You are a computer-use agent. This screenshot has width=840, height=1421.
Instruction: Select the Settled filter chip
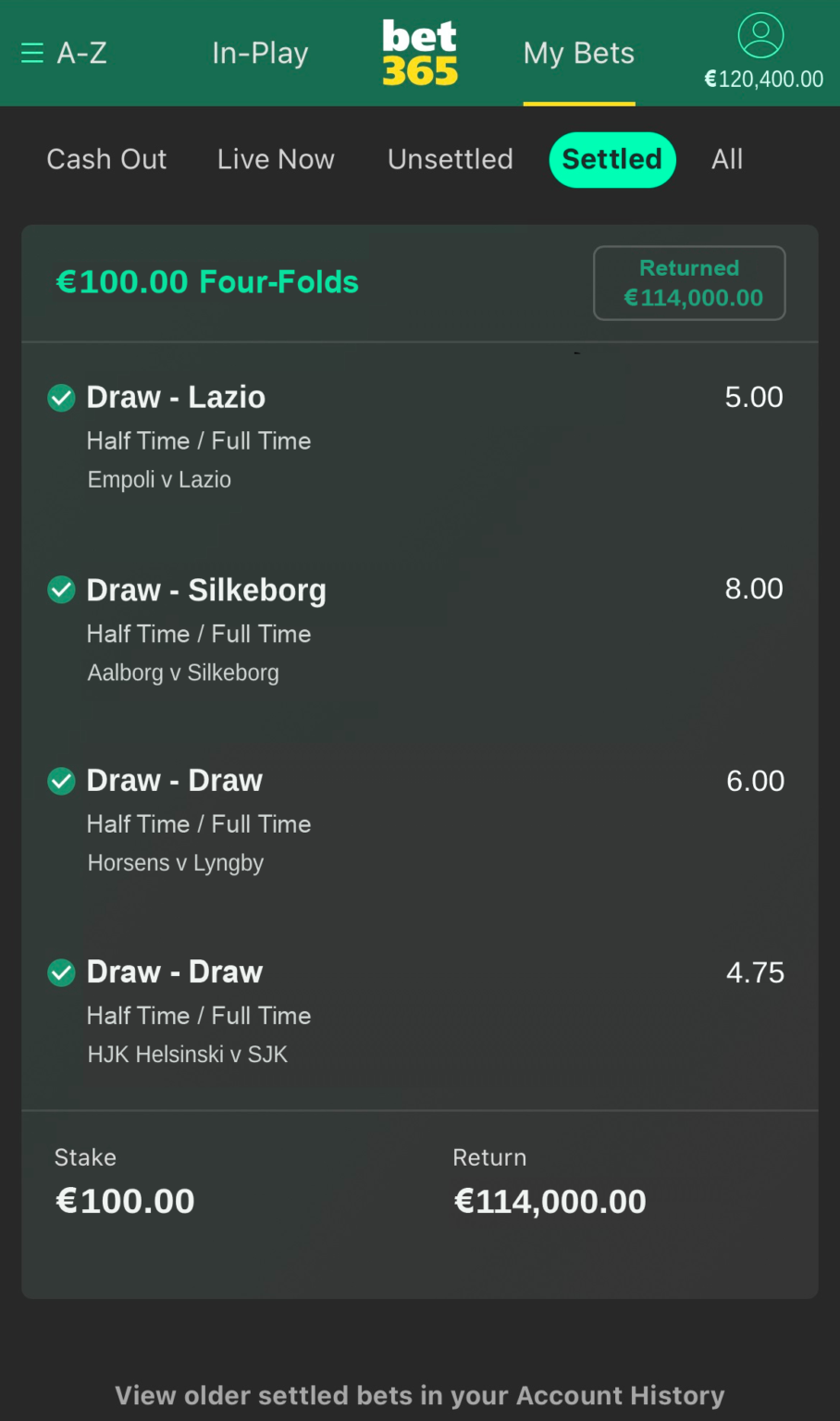point(612,159)
